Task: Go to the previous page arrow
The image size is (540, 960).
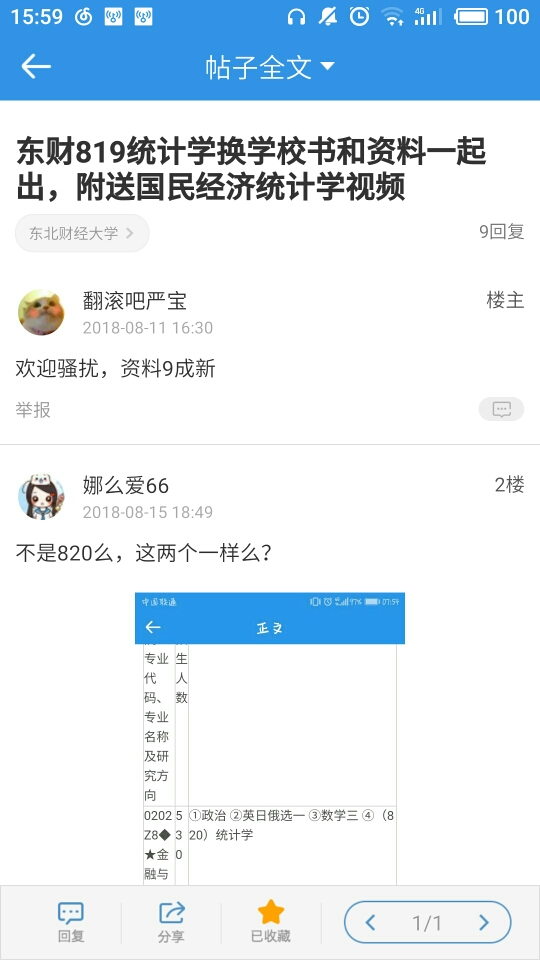Action: 370,923
